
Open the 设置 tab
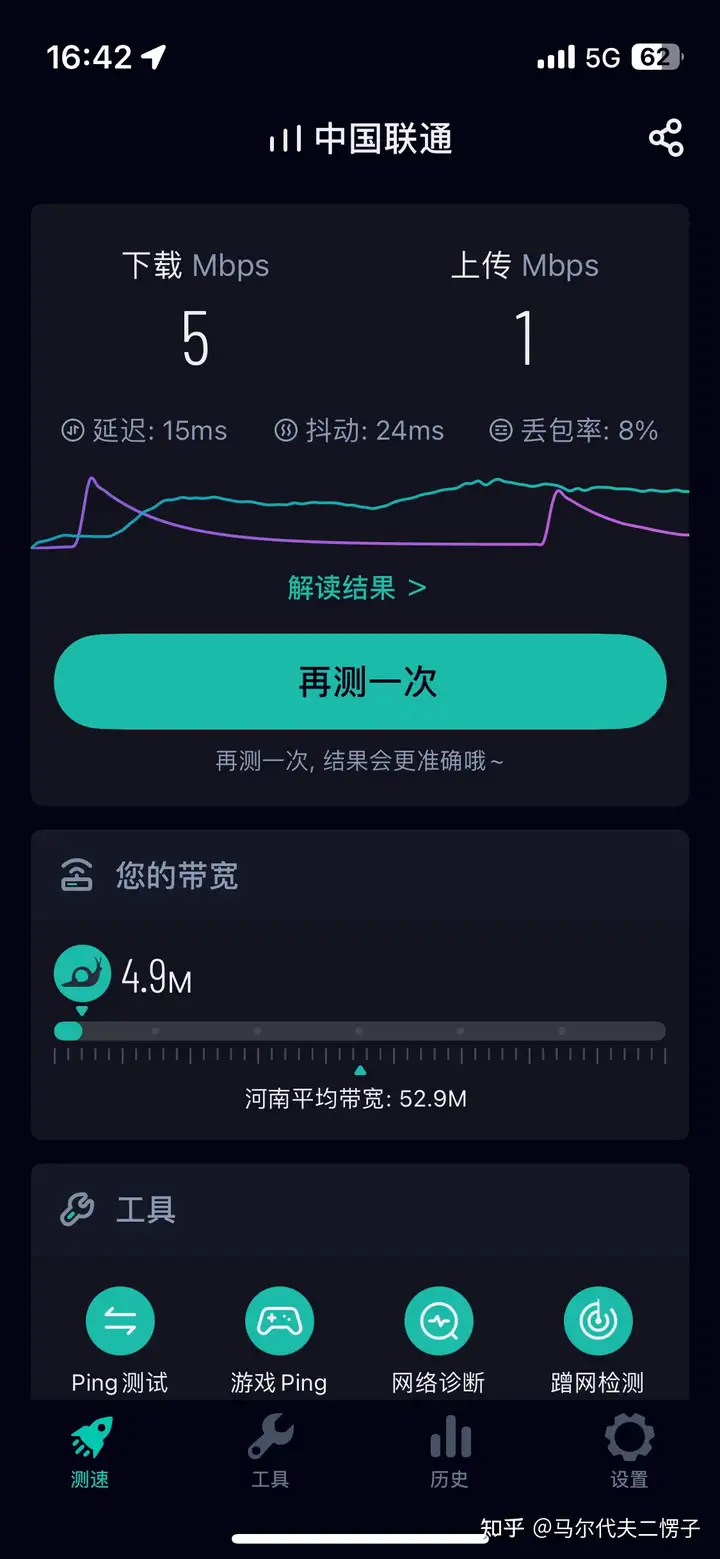(629, 1453)
